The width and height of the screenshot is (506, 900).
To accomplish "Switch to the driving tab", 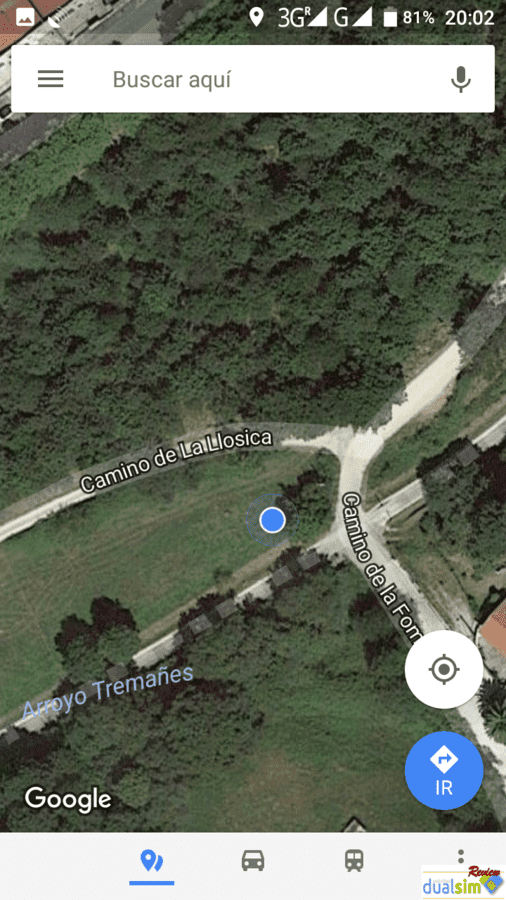I will pos(253,860).
